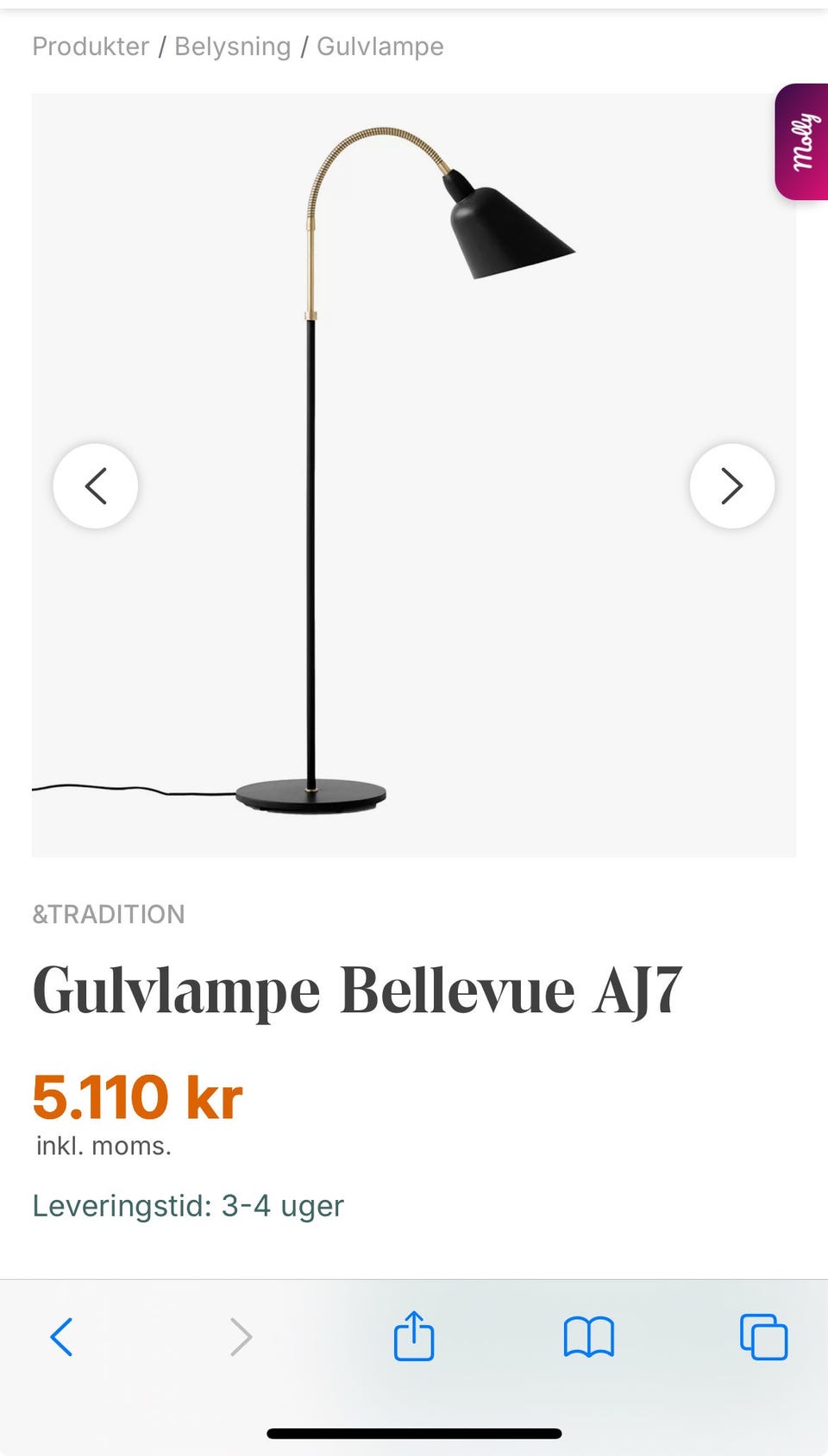828x1456 pixels.
Task: Open the Produkter breadcrumb link
Action: pyautogui.click(x=89, y=46)
